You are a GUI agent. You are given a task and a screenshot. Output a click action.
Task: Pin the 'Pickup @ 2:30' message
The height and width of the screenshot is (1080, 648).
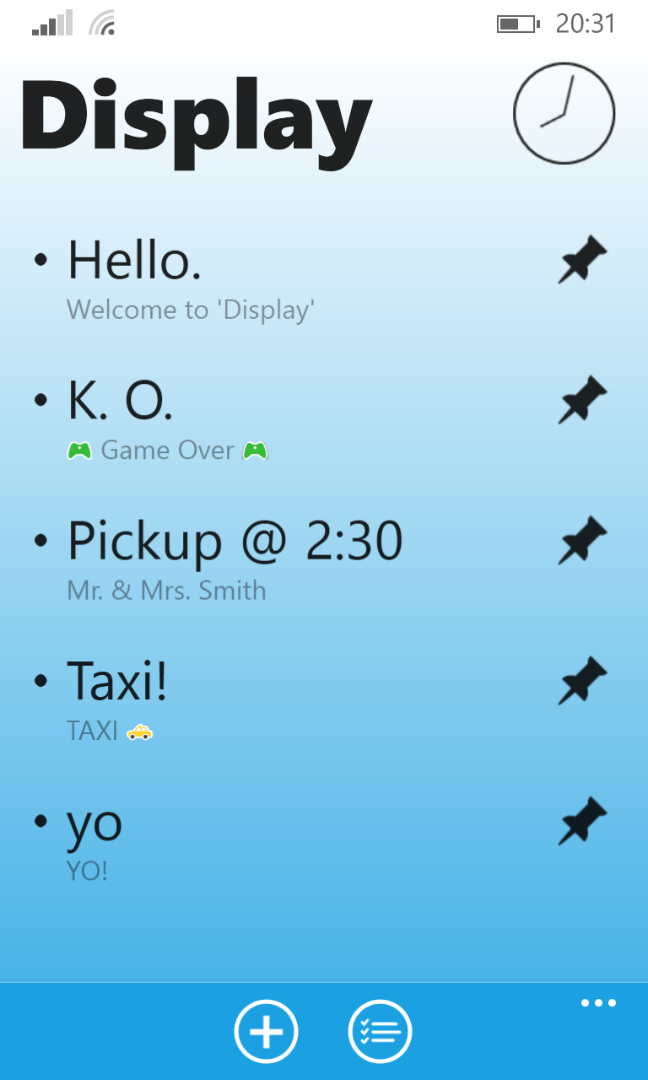pyautogui.click(x=583, y=541)
